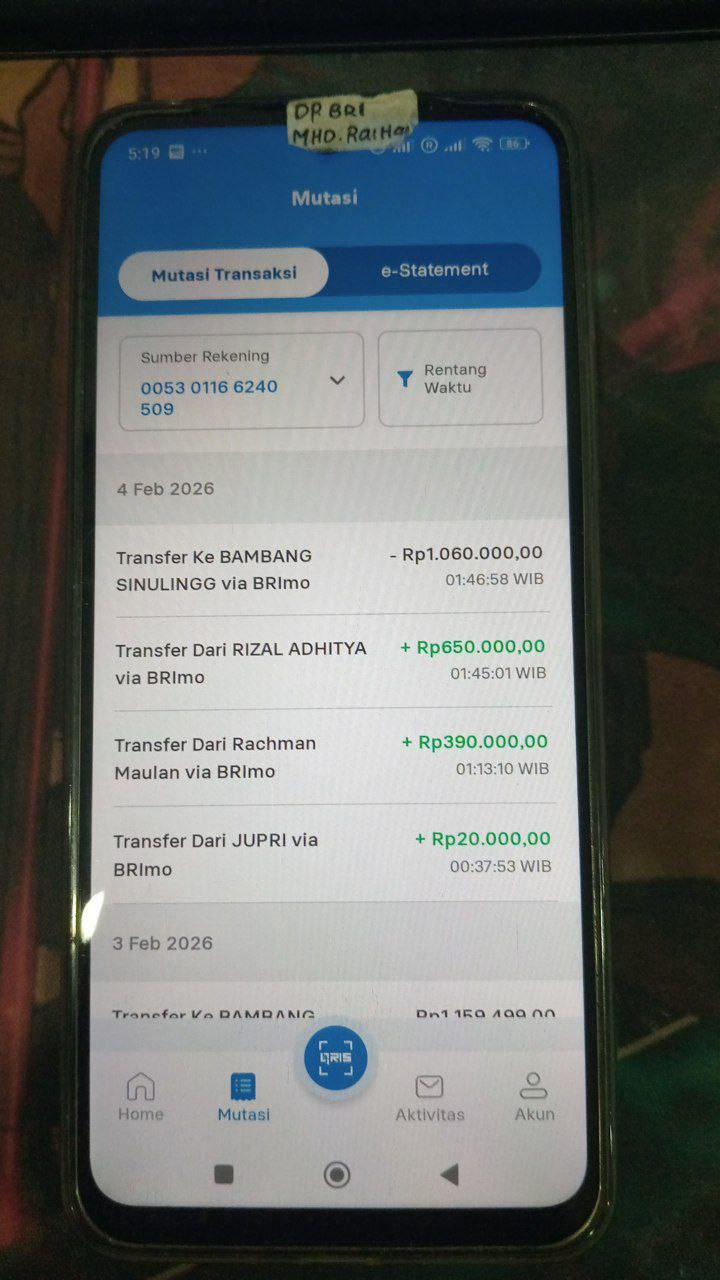Screen dimensions: 720x1280
Task: Go to the Home tab
Action: (x=141, y=1097)
